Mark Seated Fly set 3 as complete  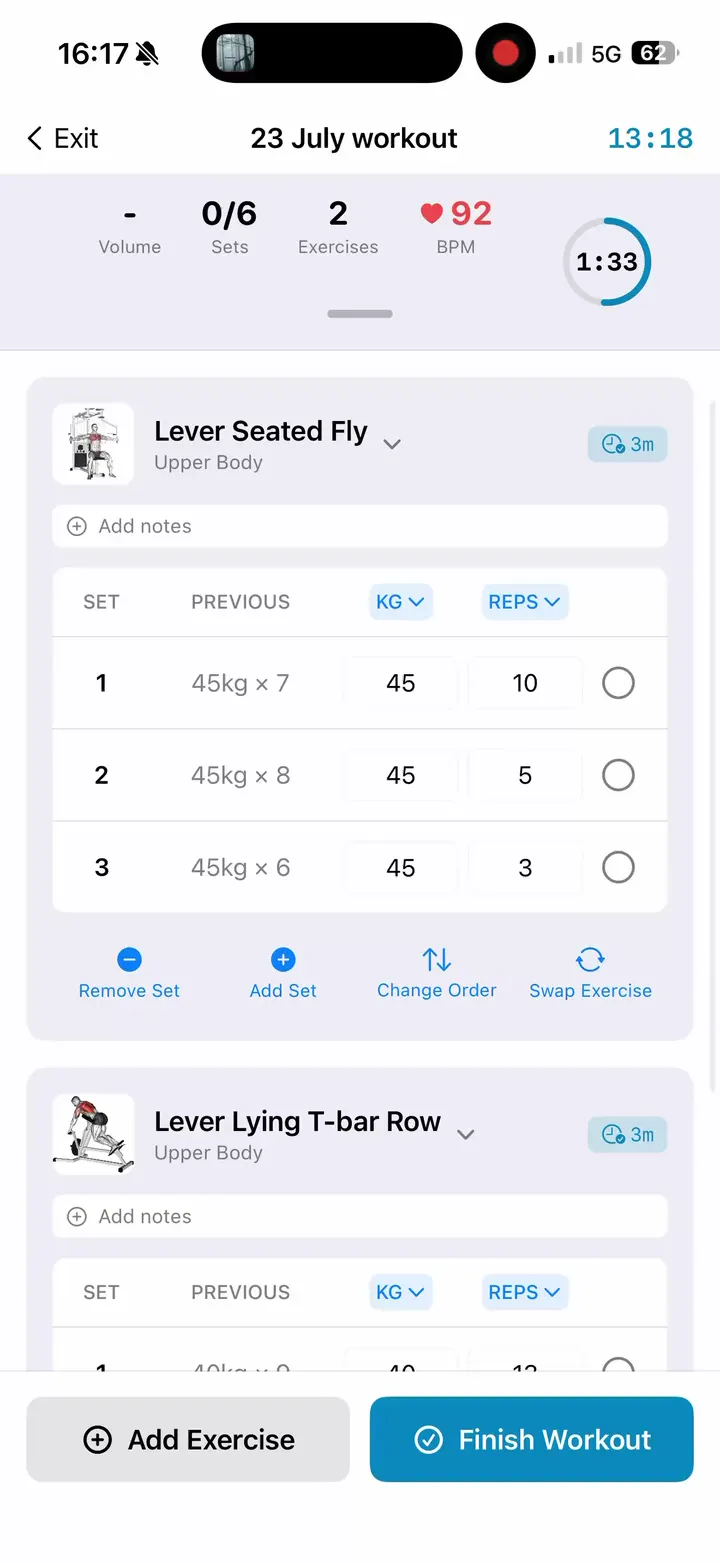click(x=618, y=867)
